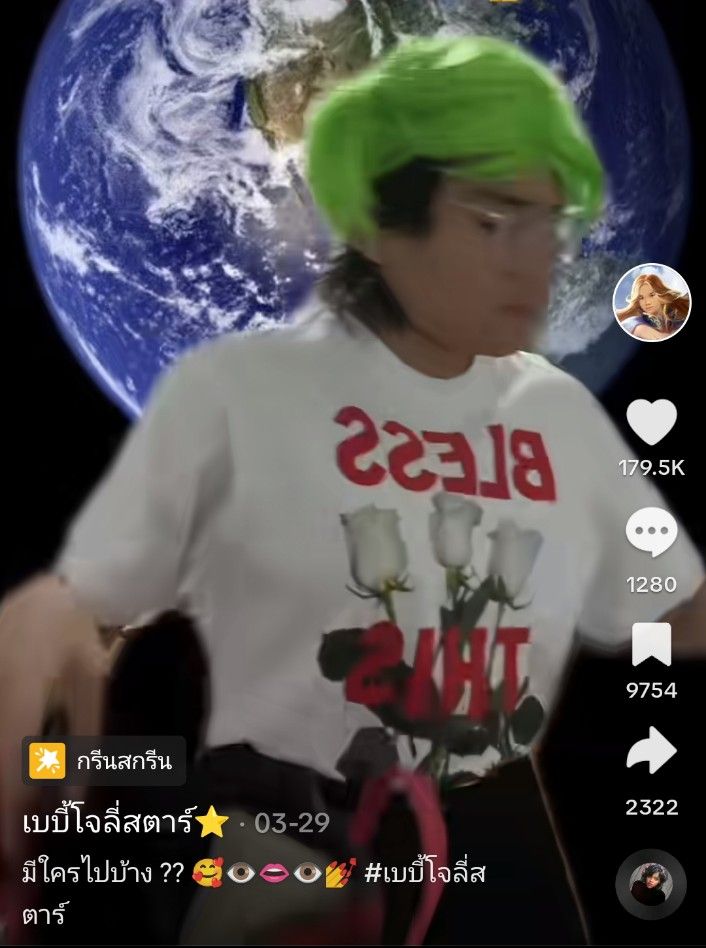The height and width of the screenshot is (948, 706).
Task: Open the spinning sound disc
Action: point(651,884)
